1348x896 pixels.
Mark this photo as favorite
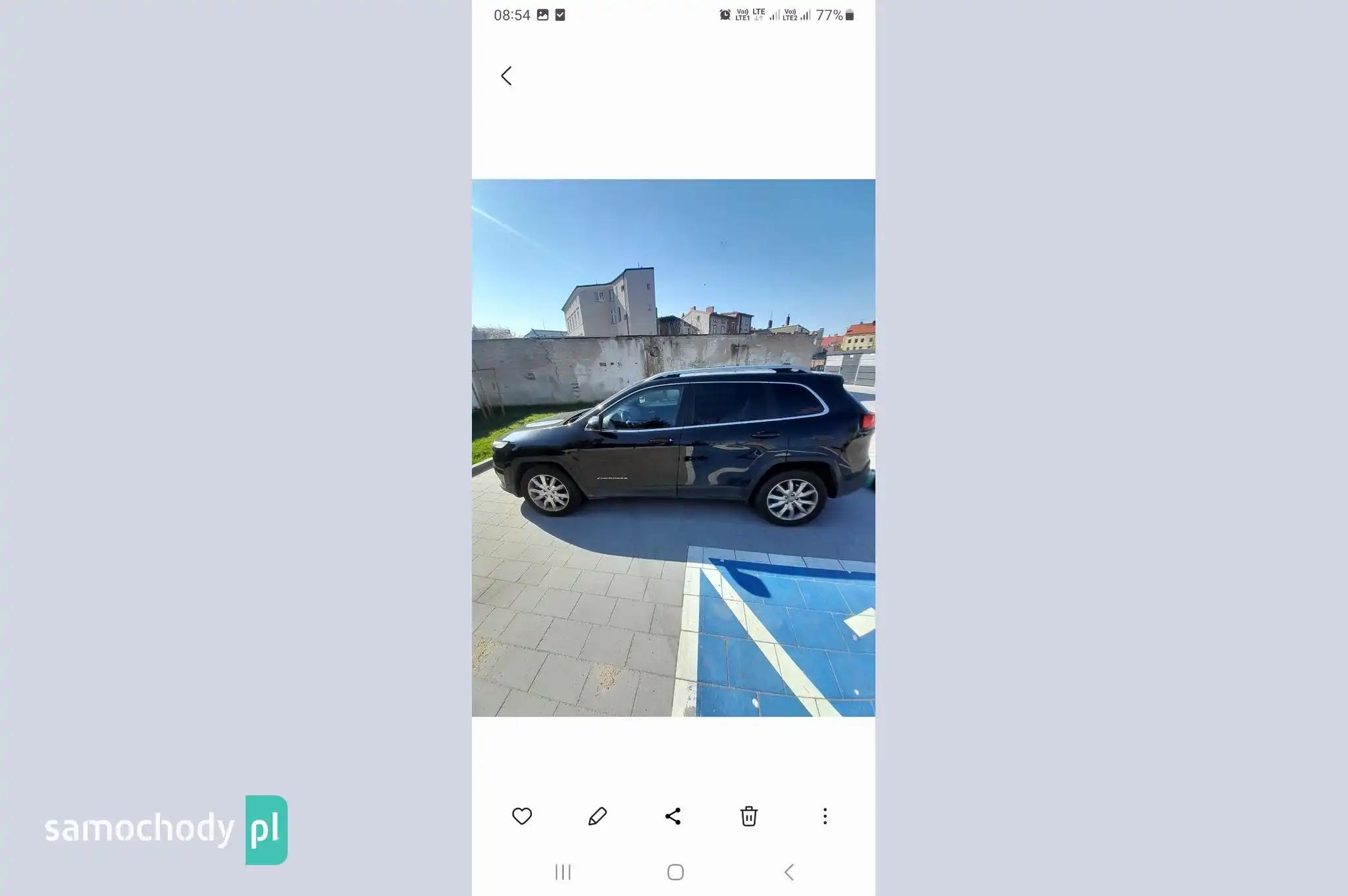[522, 816]
